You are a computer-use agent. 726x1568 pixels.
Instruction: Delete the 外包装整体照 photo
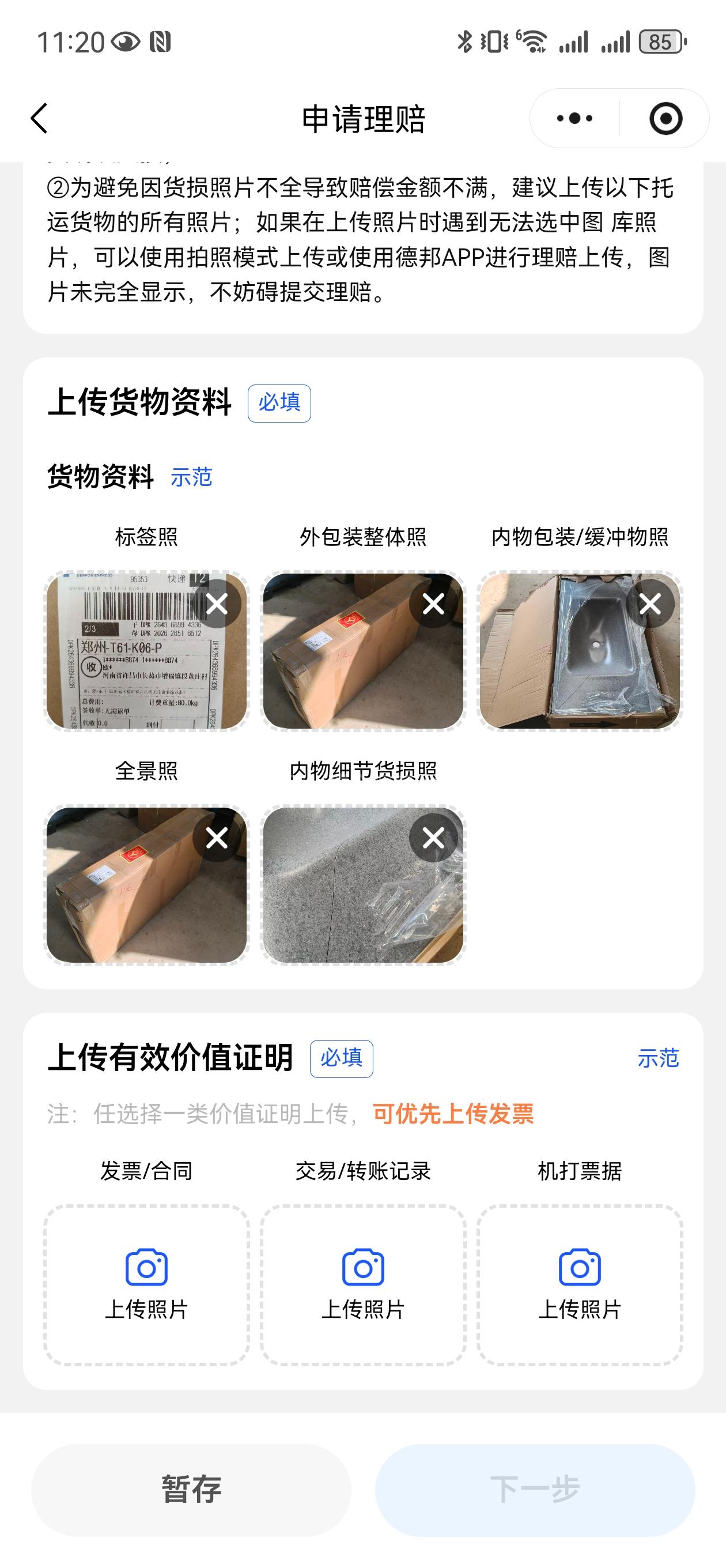(x=433, y=605)
